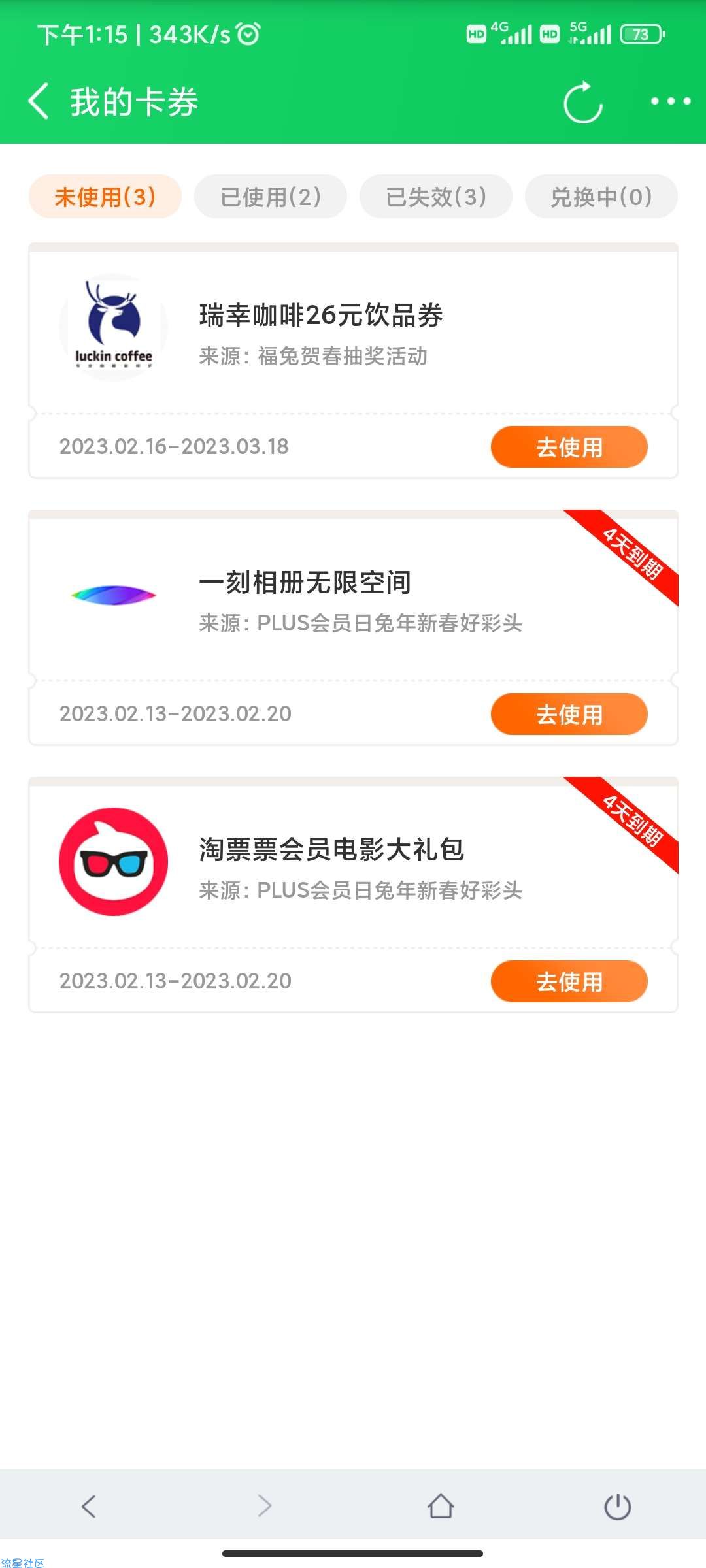Image resolution: width=706 pixels, height=1568 pixels.
Task: Switch to the 已使用(2) tab
Action: (x=271, y=197)
